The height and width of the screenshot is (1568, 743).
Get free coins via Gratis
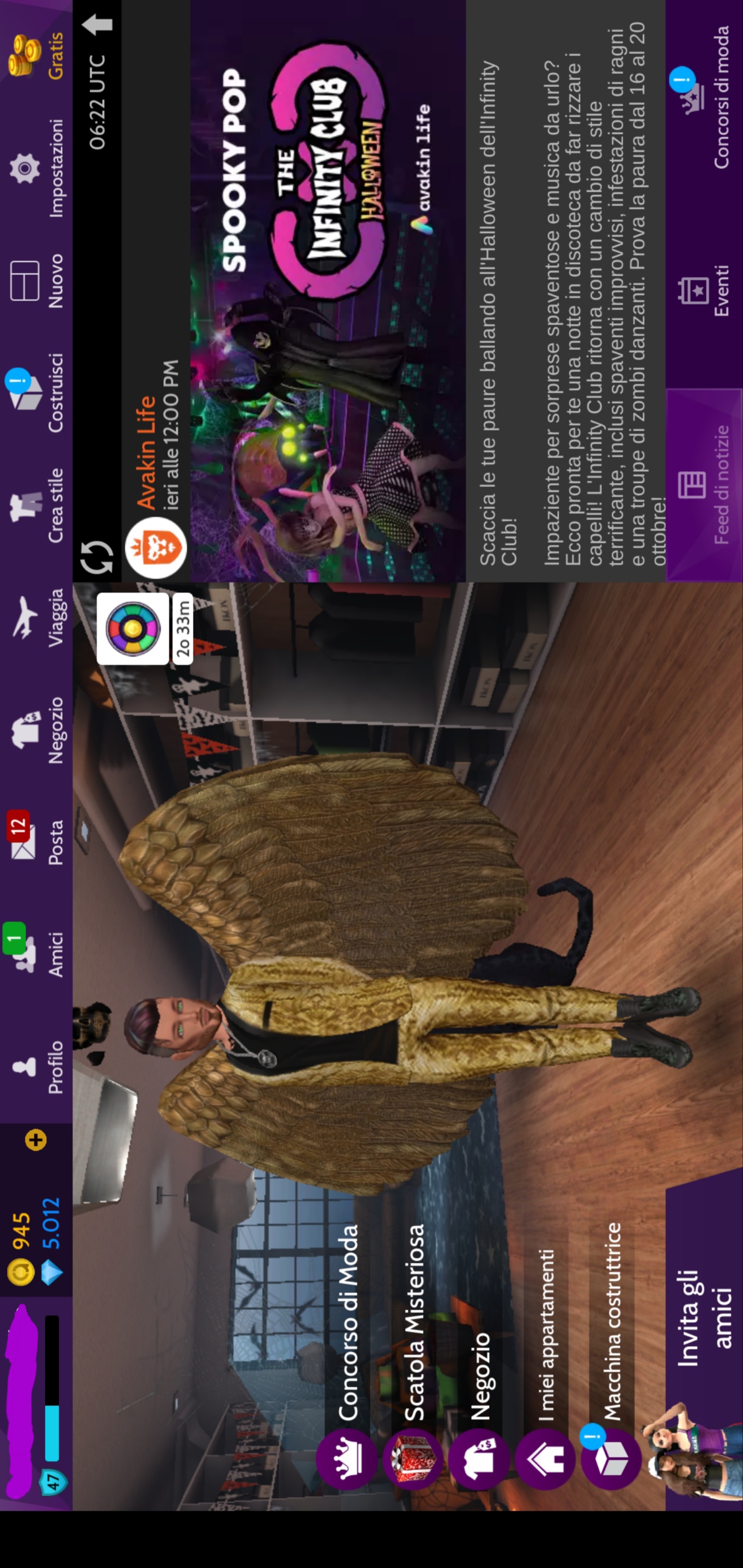pos(37,56)
